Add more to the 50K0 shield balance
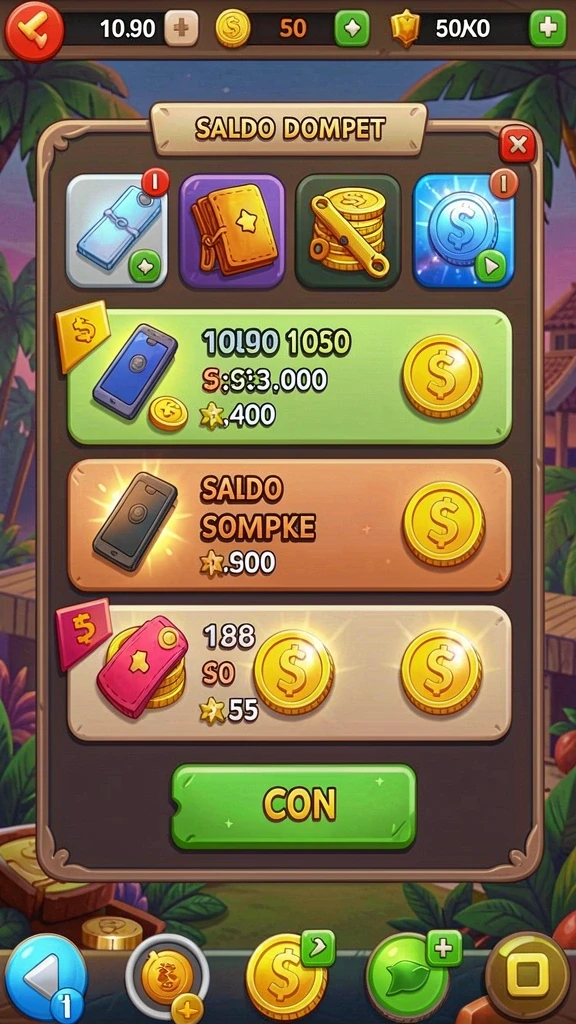This screenshot has height=1024, width=576. (x=547, y=28)
